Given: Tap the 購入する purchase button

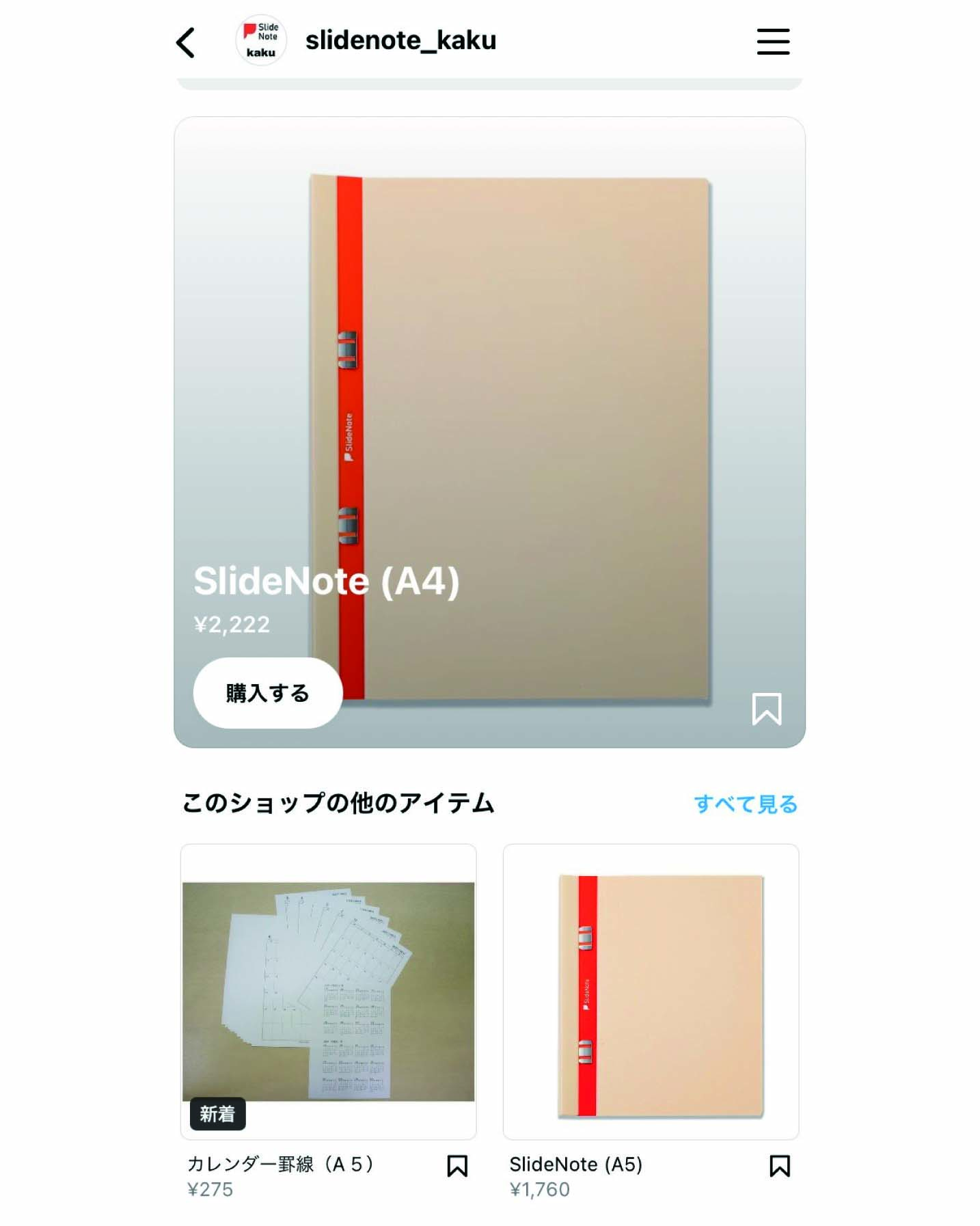Looking at the screenshot, I should 267,692.
